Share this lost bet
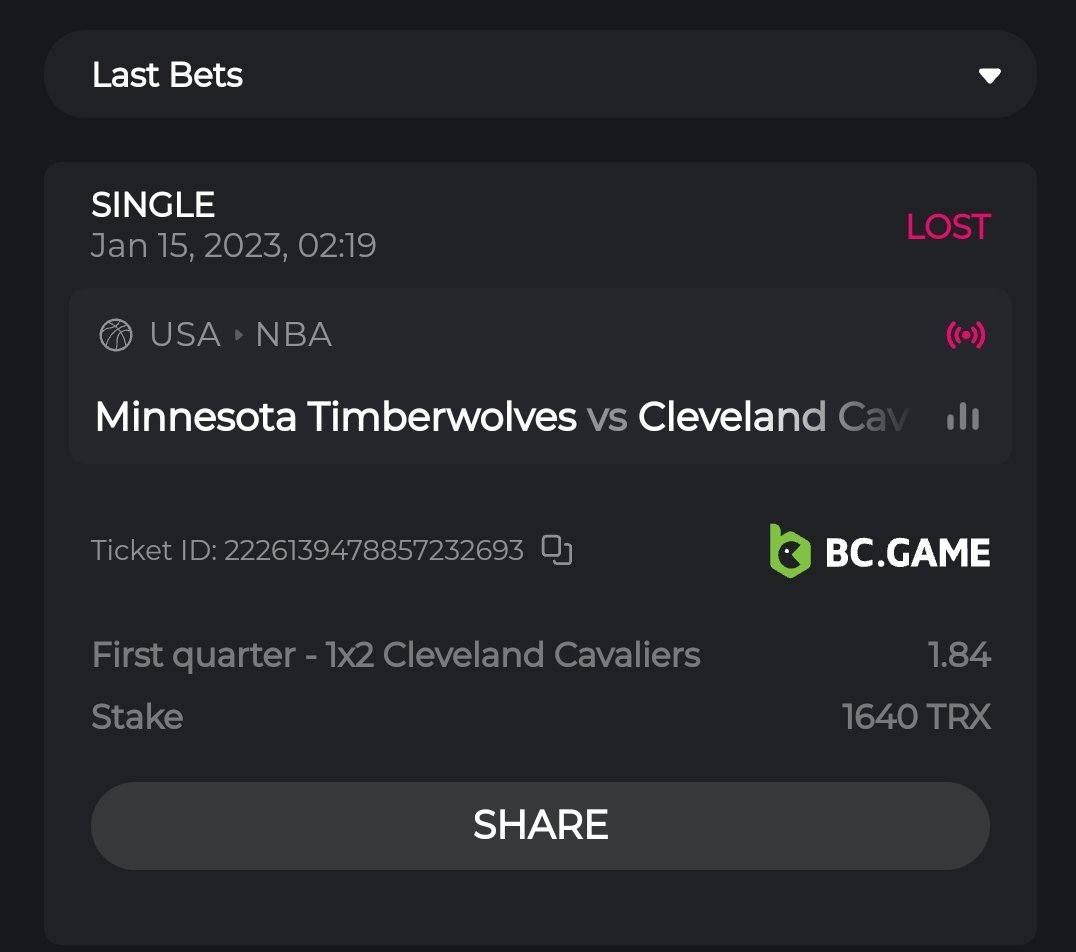The height and width of the screenshot is (952, 1076). pos(540,825)
